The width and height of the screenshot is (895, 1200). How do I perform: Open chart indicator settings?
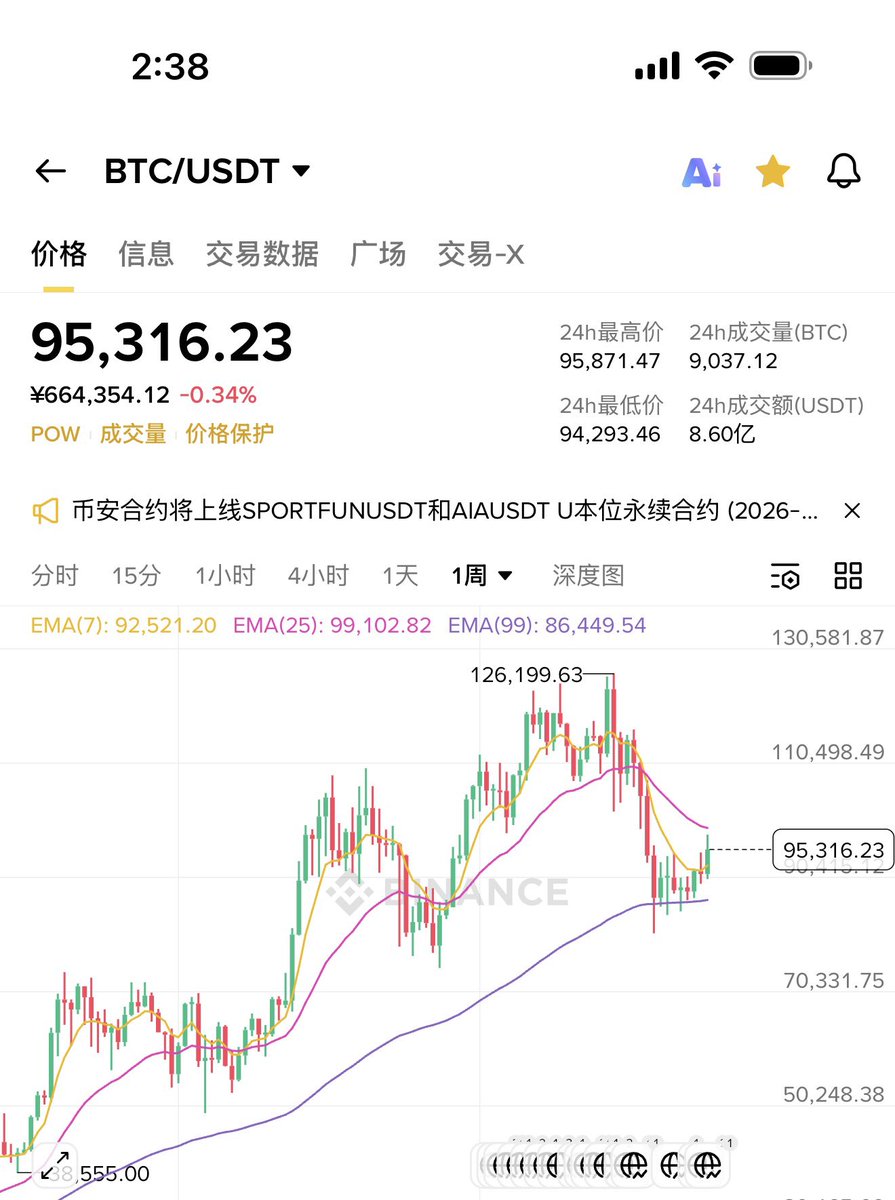point(785,576)
